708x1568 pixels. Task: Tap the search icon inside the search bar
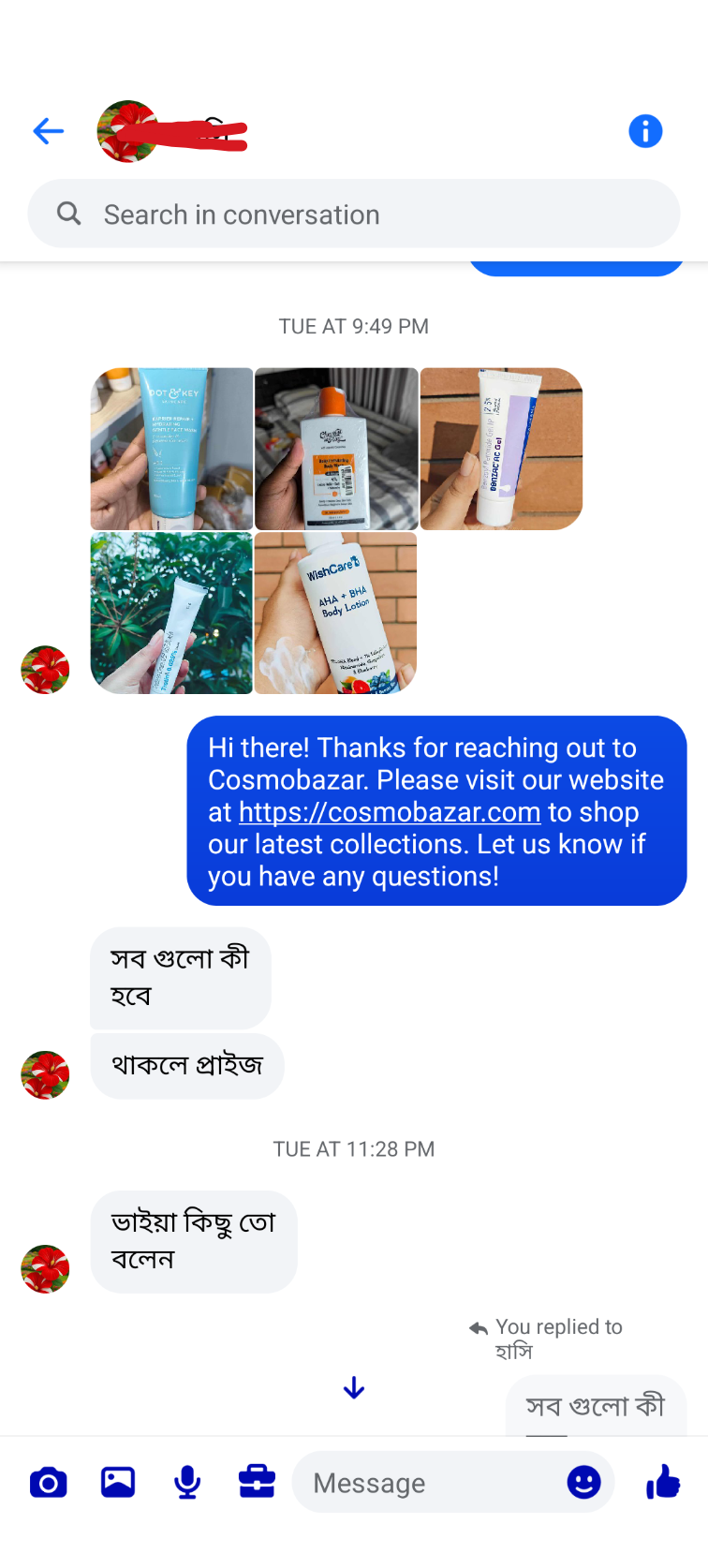pos(68,214)
